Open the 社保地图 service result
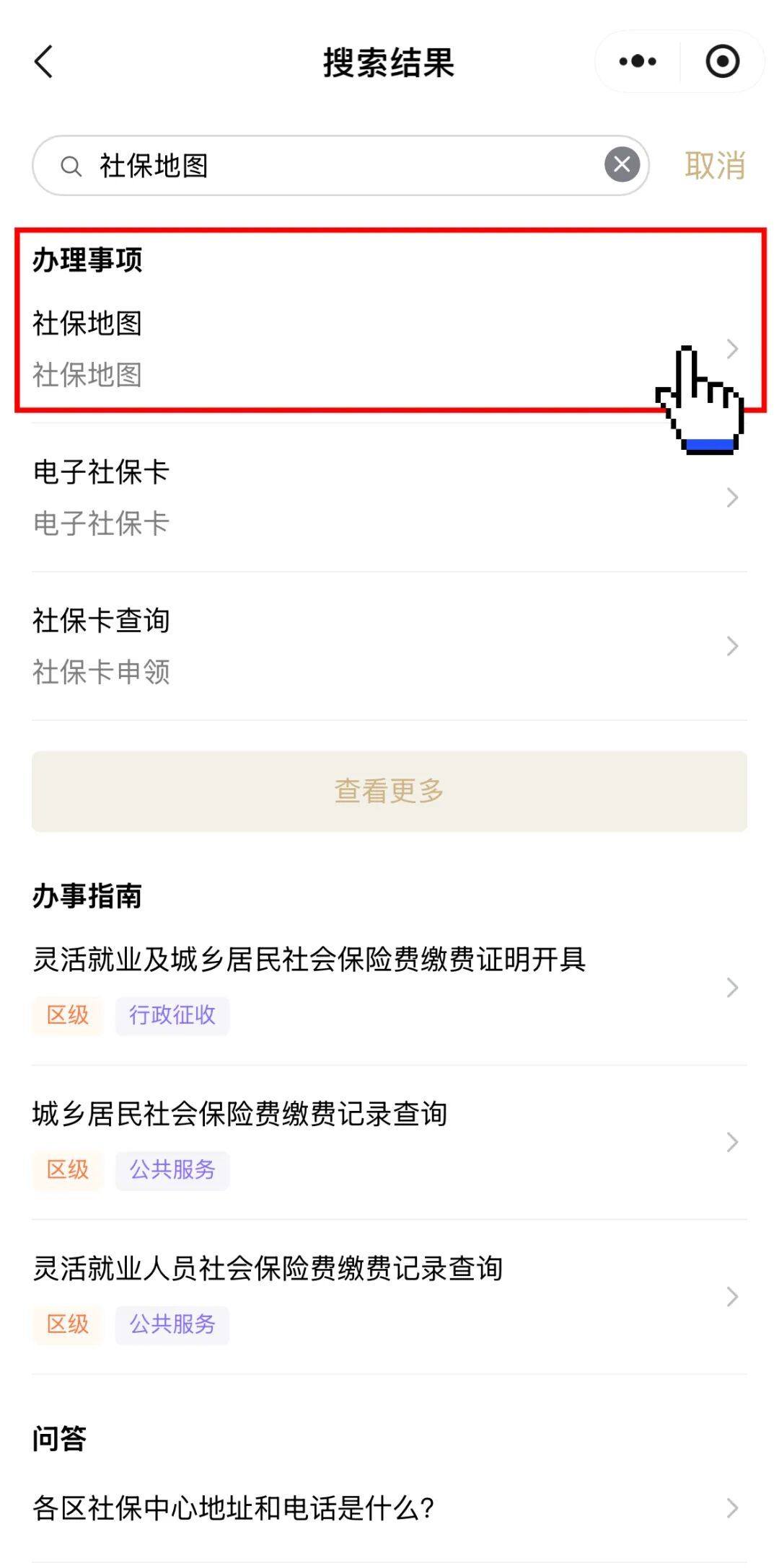This screenshot has width=779, height=1568. [x=361, y=349]
